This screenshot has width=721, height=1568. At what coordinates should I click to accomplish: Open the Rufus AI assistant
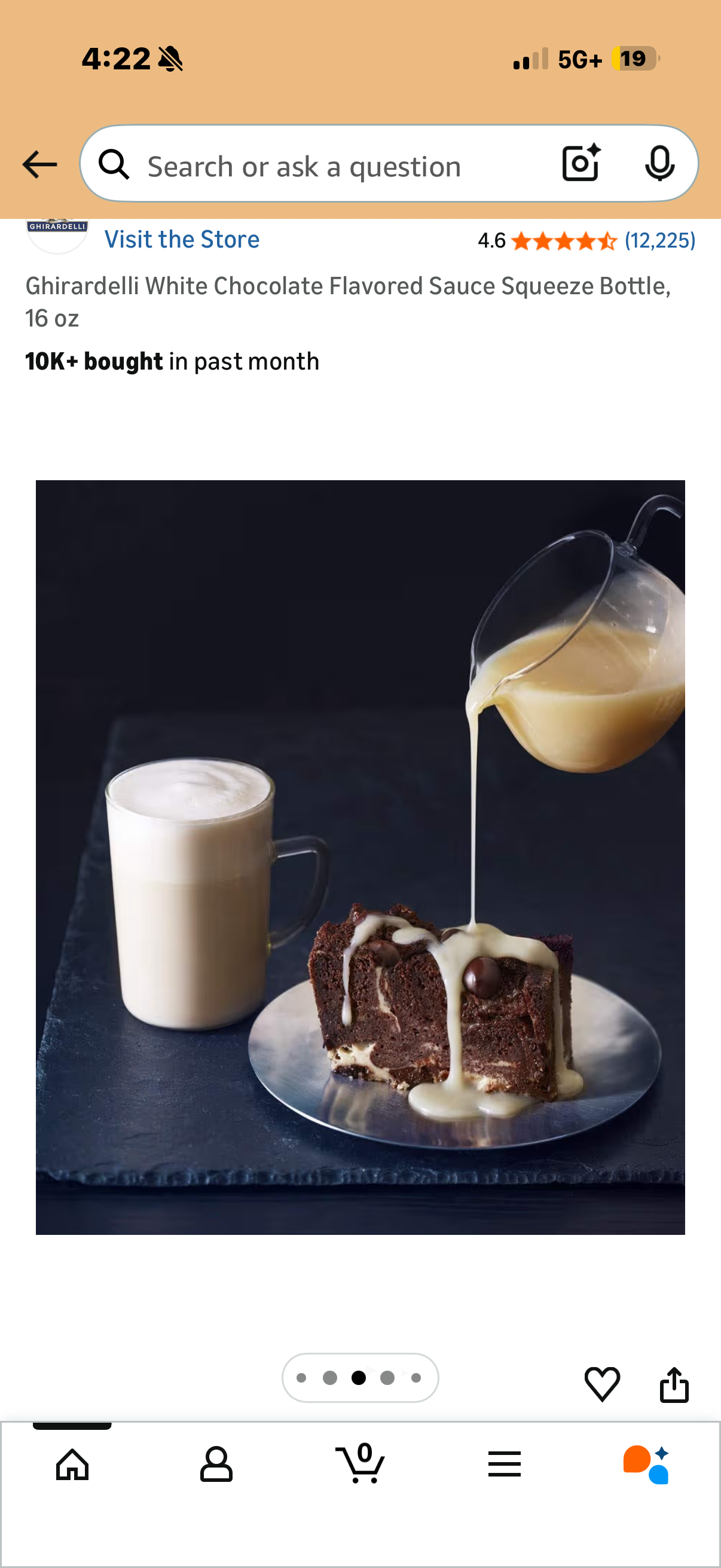pos(647,1464)
